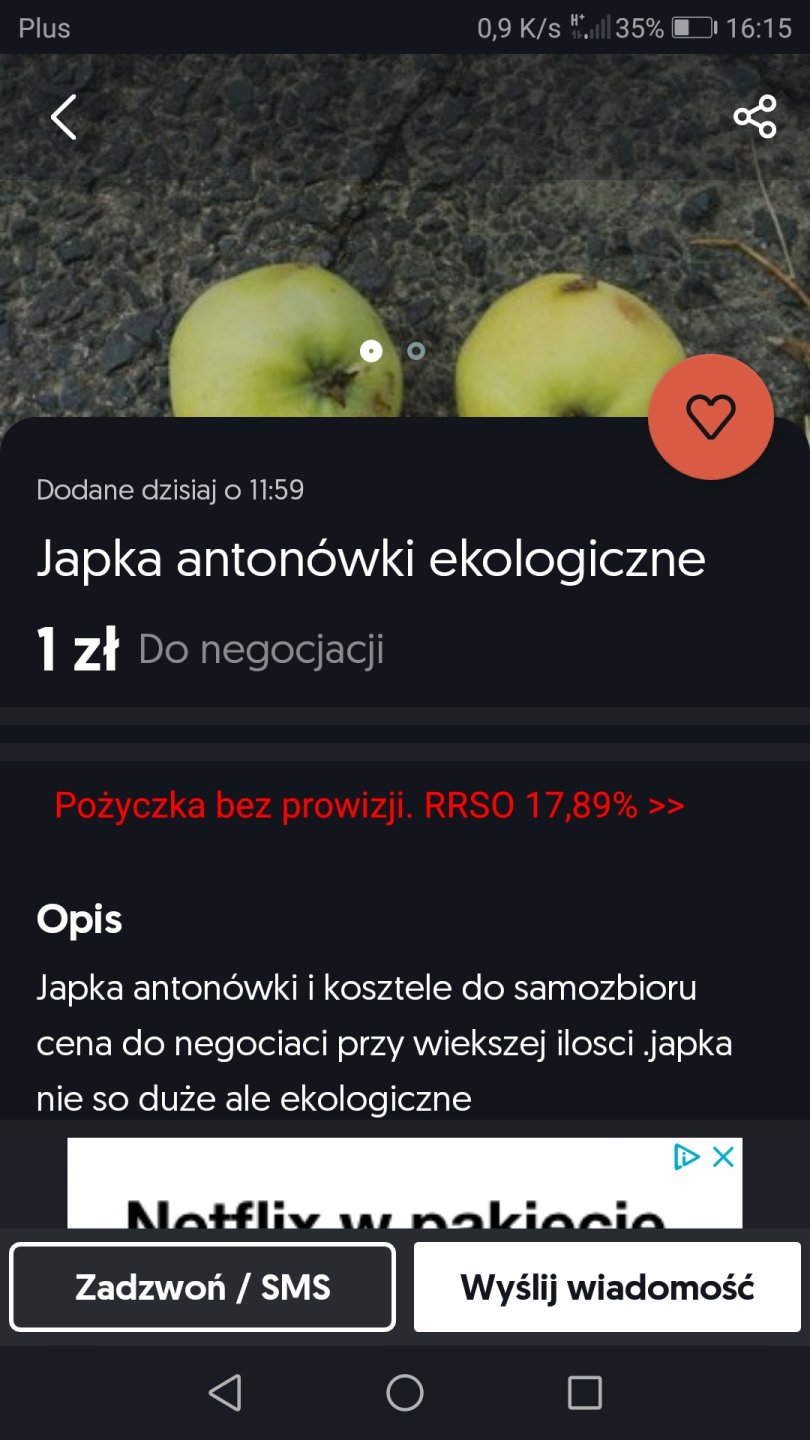Close the Netflix ad banner
The height and width of the screenshot is (1440, 810).
tap(723, 1157)
